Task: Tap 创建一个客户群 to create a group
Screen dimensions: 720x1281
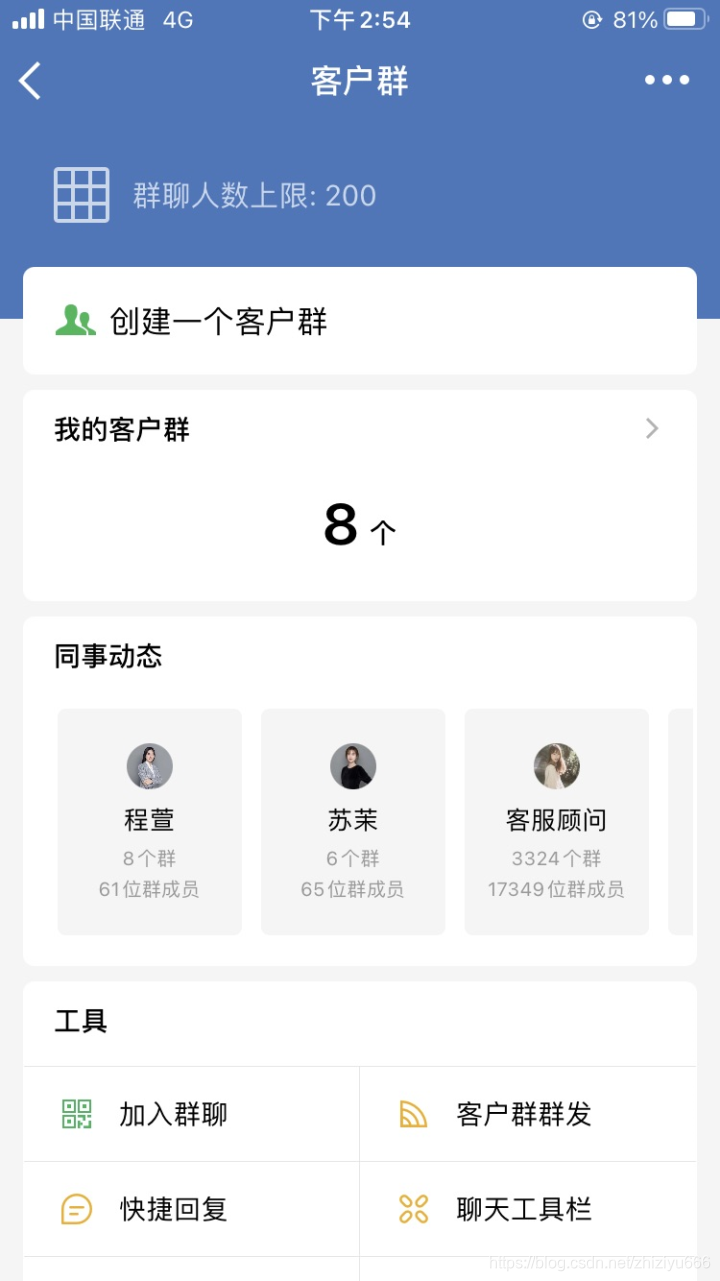Action: coord(359,321)
